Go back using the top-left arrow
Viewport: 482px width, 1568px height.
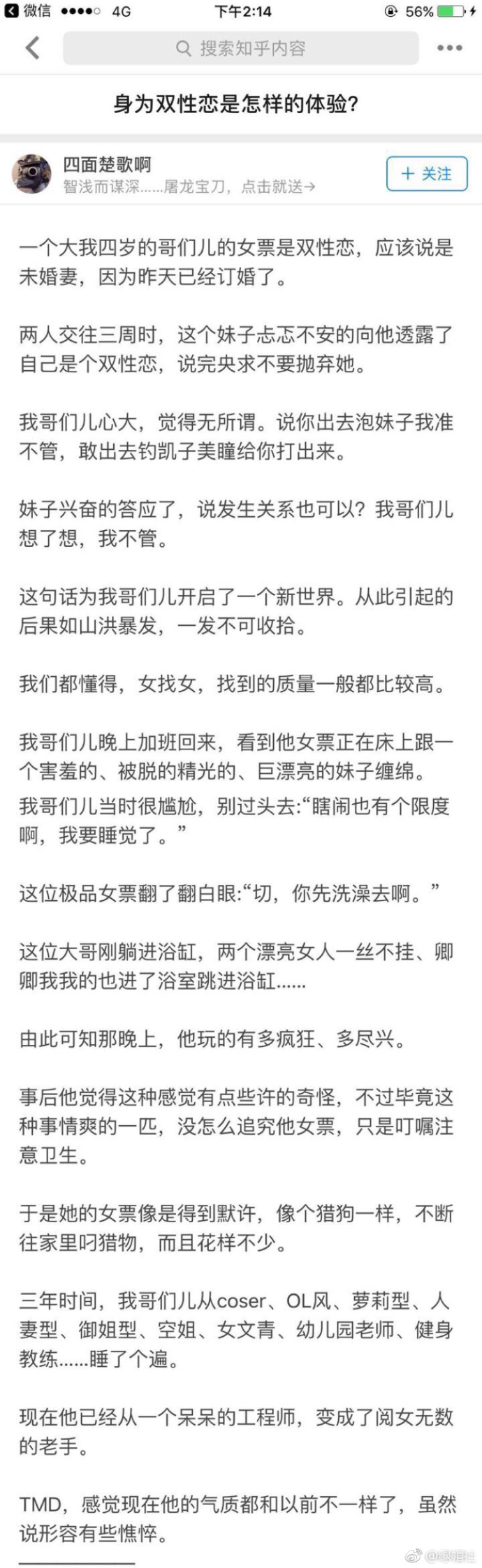(x=32, y=48)
